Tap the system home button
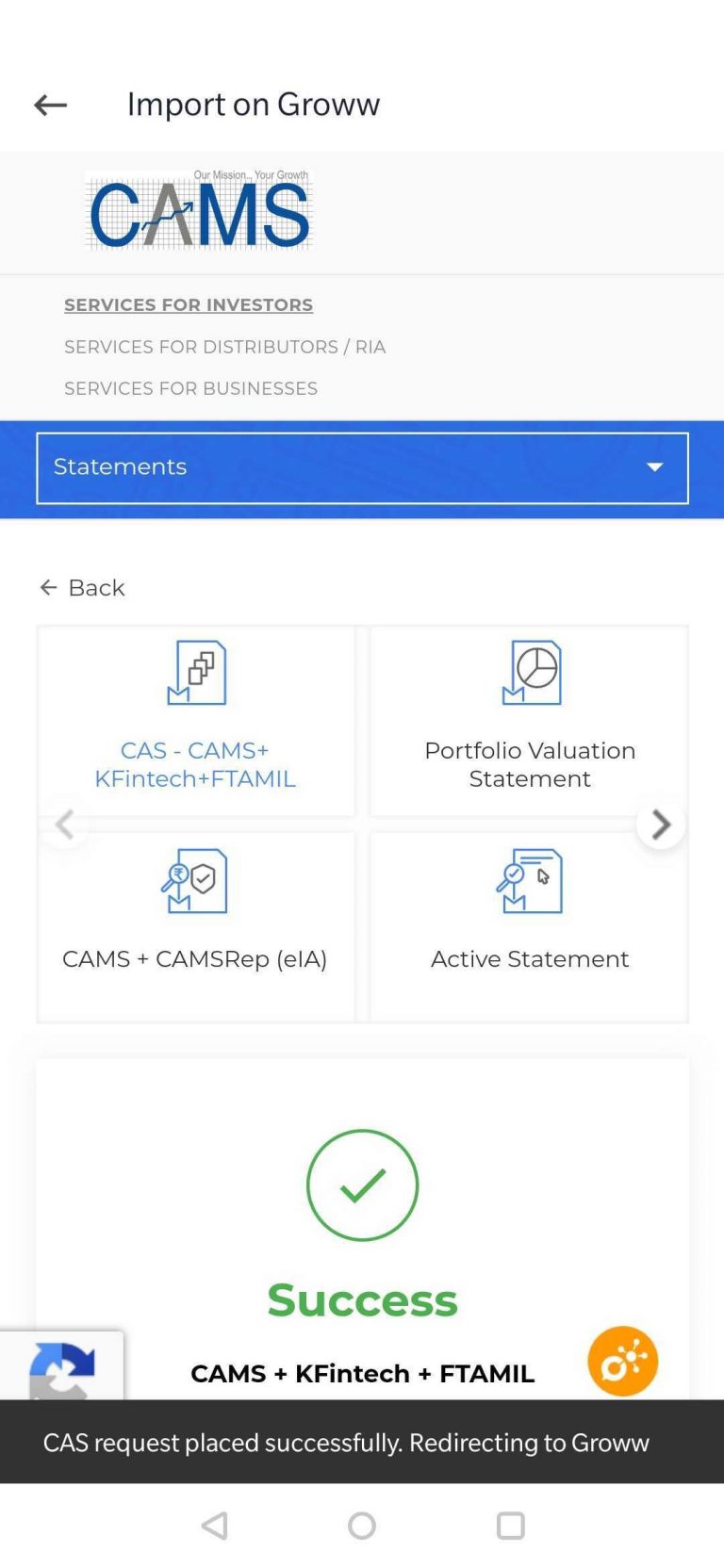 click(x=362, y=1526)
